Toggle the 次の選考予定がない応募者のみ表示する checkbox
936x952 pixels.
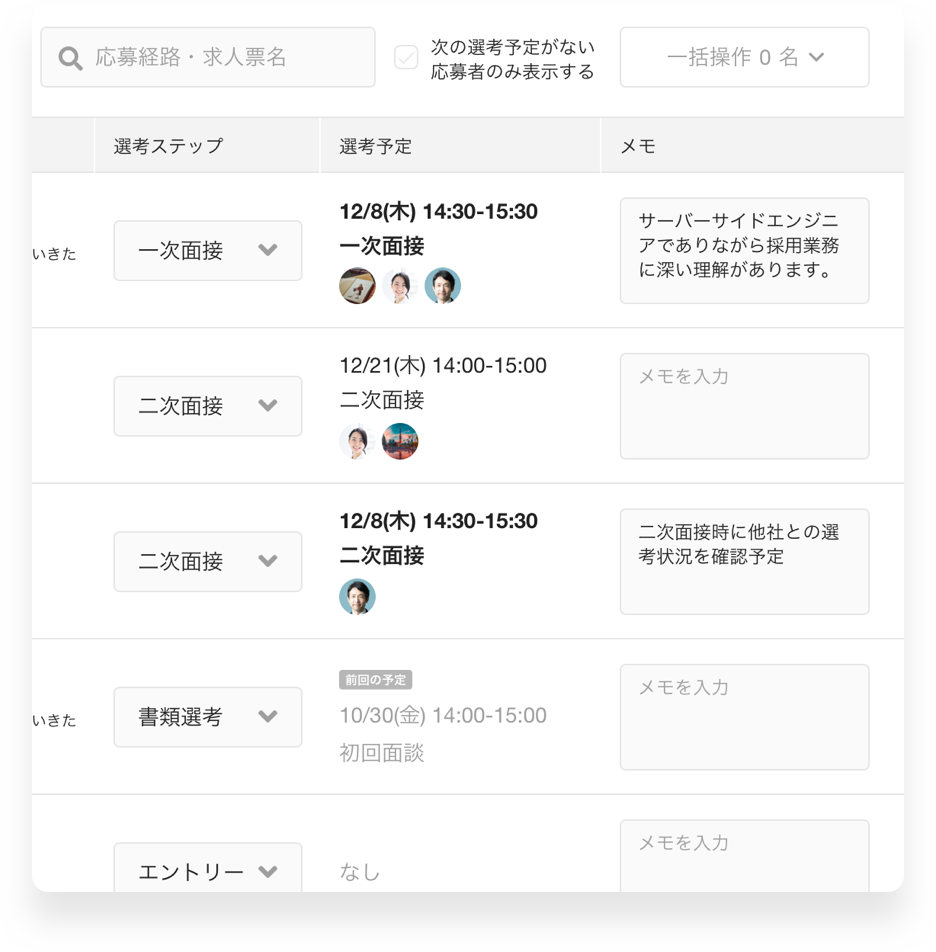[406, 58]
